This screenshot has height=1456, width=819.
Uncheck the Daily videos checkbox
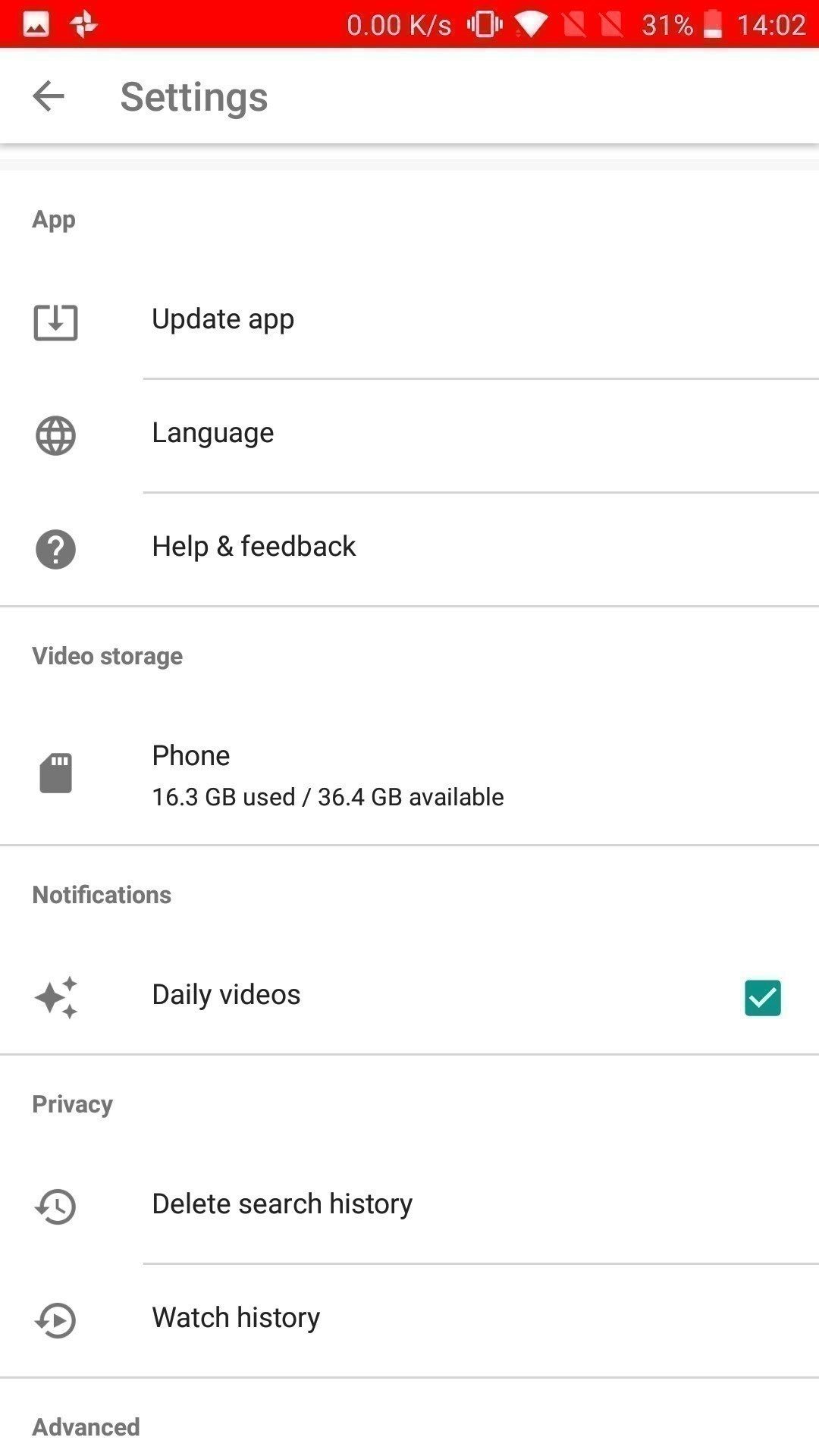[762, 997]
